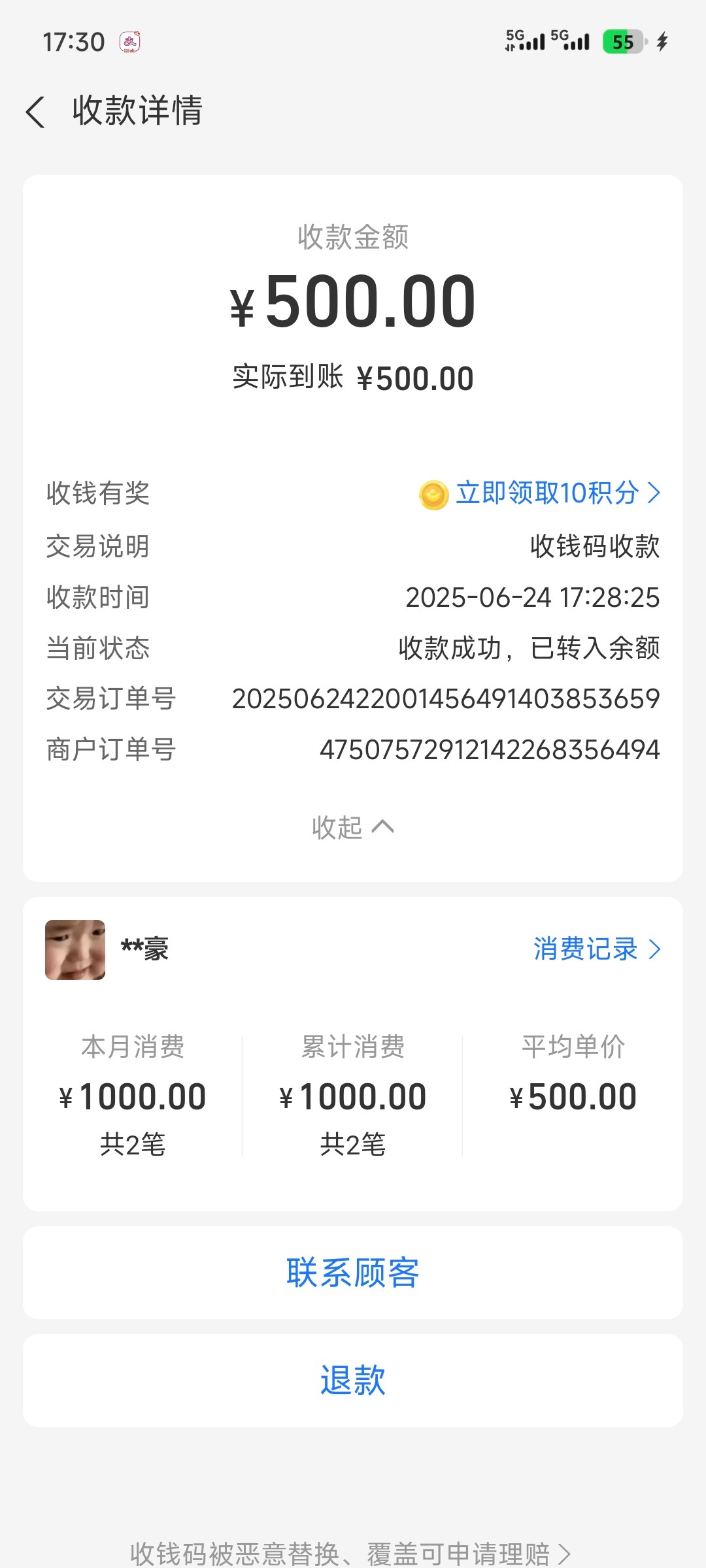Tap the 联系顾客 button
Viewport: 706px width, 1568px height.
(x=353, y=1273)
